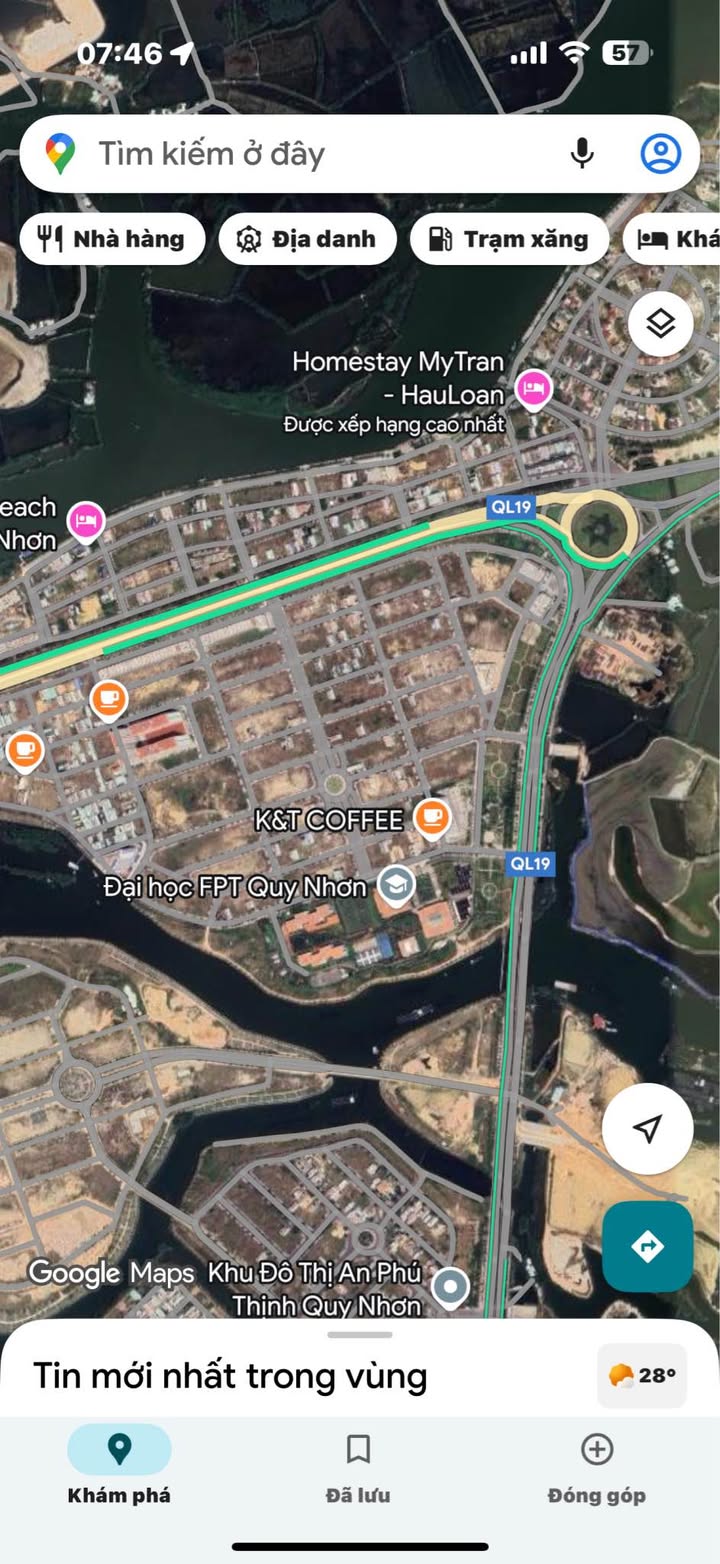Open Khu Đô Thị An Phú Thịnh marker
Image resolution: width=720 pixels, height=1564 pixels.
click(x=451, y=1286)
